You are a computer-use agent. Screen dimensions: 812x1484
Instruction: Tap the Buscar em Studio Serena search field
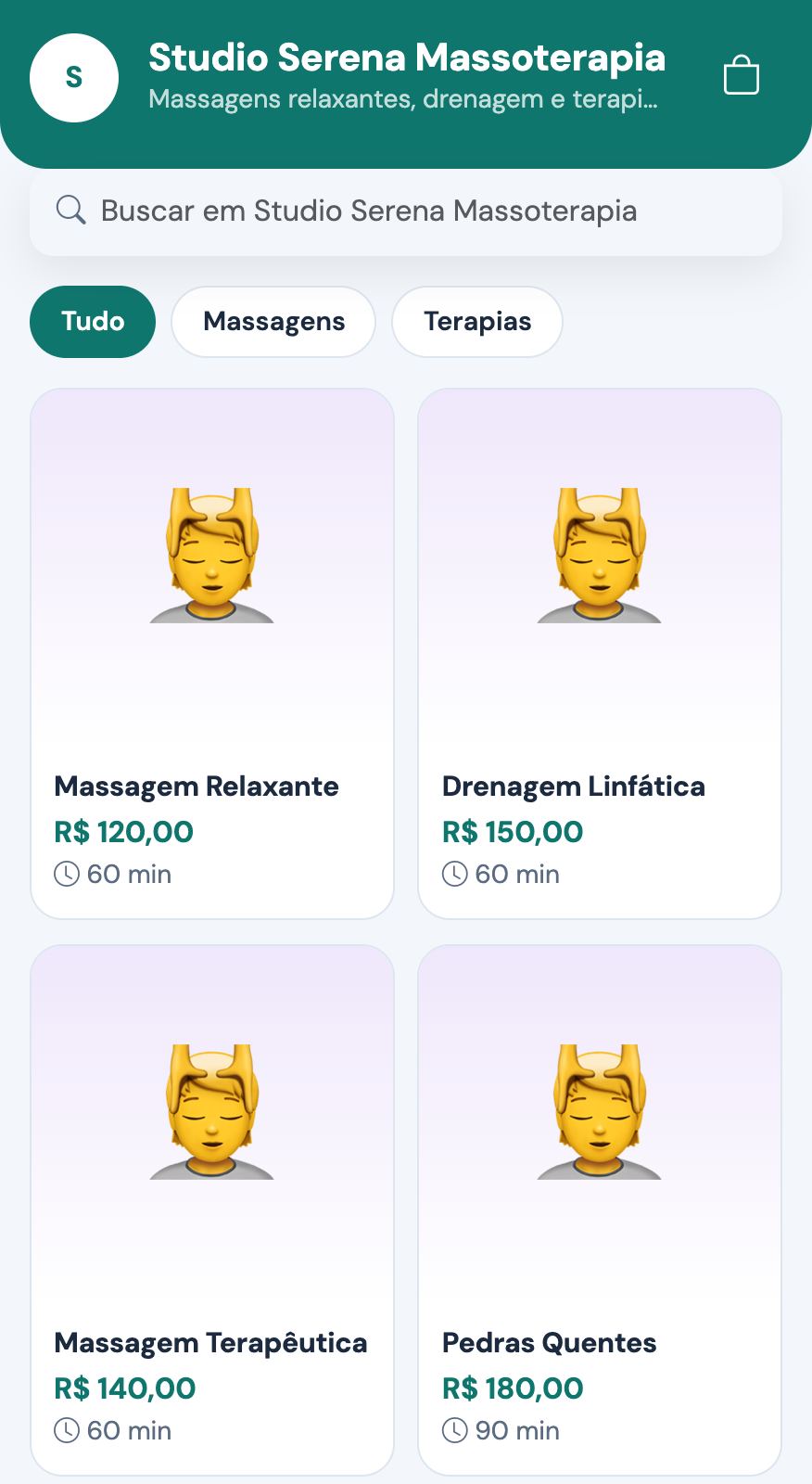(406, 211)
